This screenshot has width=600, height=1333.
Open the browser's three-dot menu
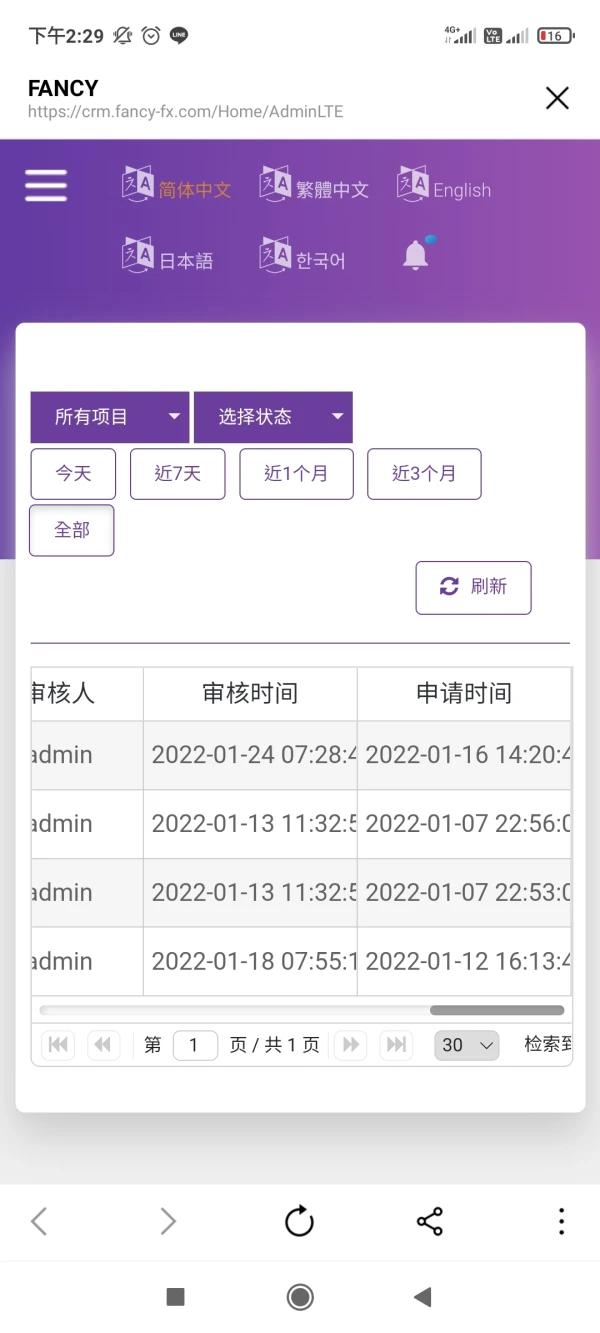561,1221
